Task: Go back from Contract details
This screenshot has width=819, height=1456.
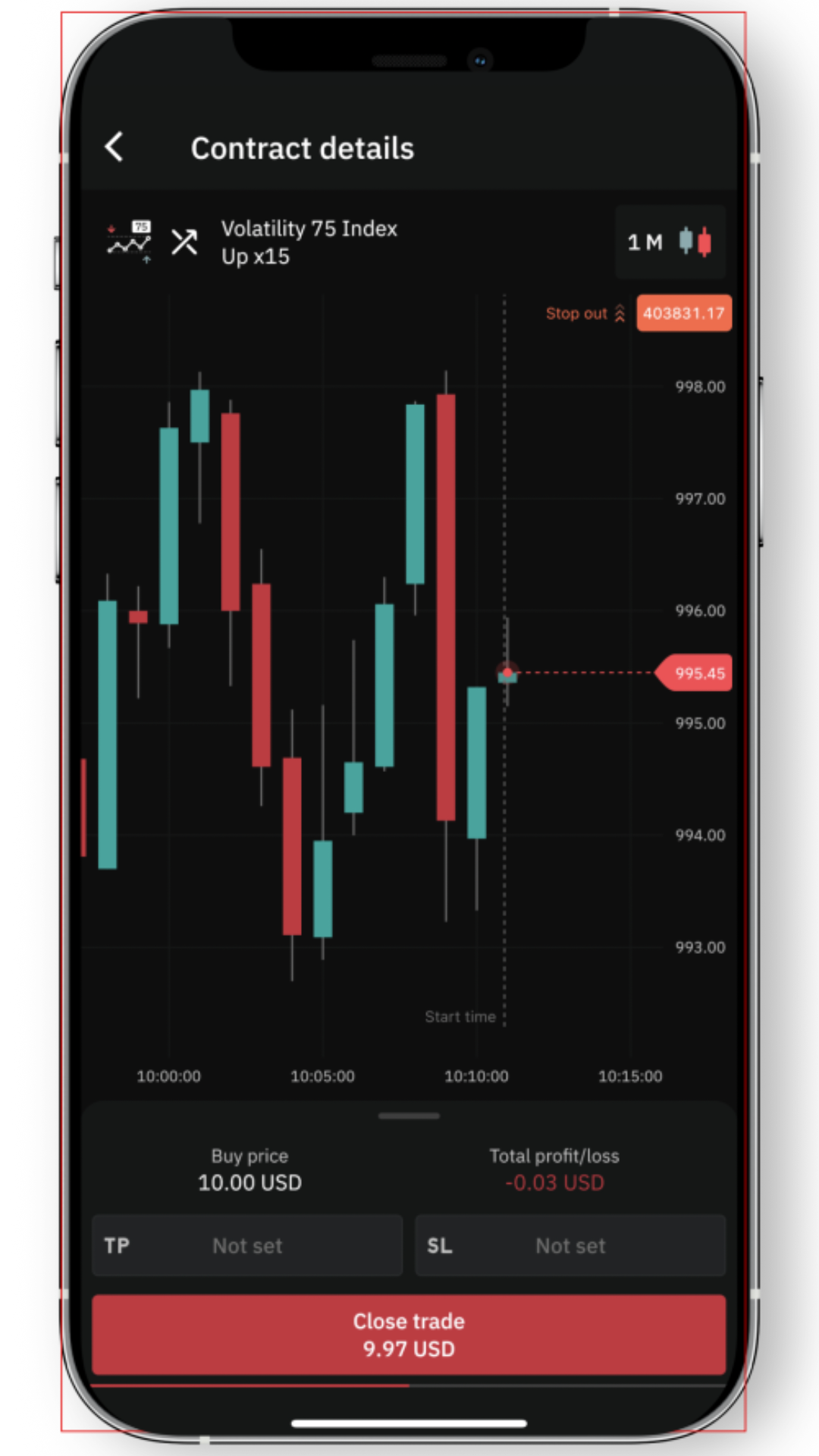Action: point(115,147)
